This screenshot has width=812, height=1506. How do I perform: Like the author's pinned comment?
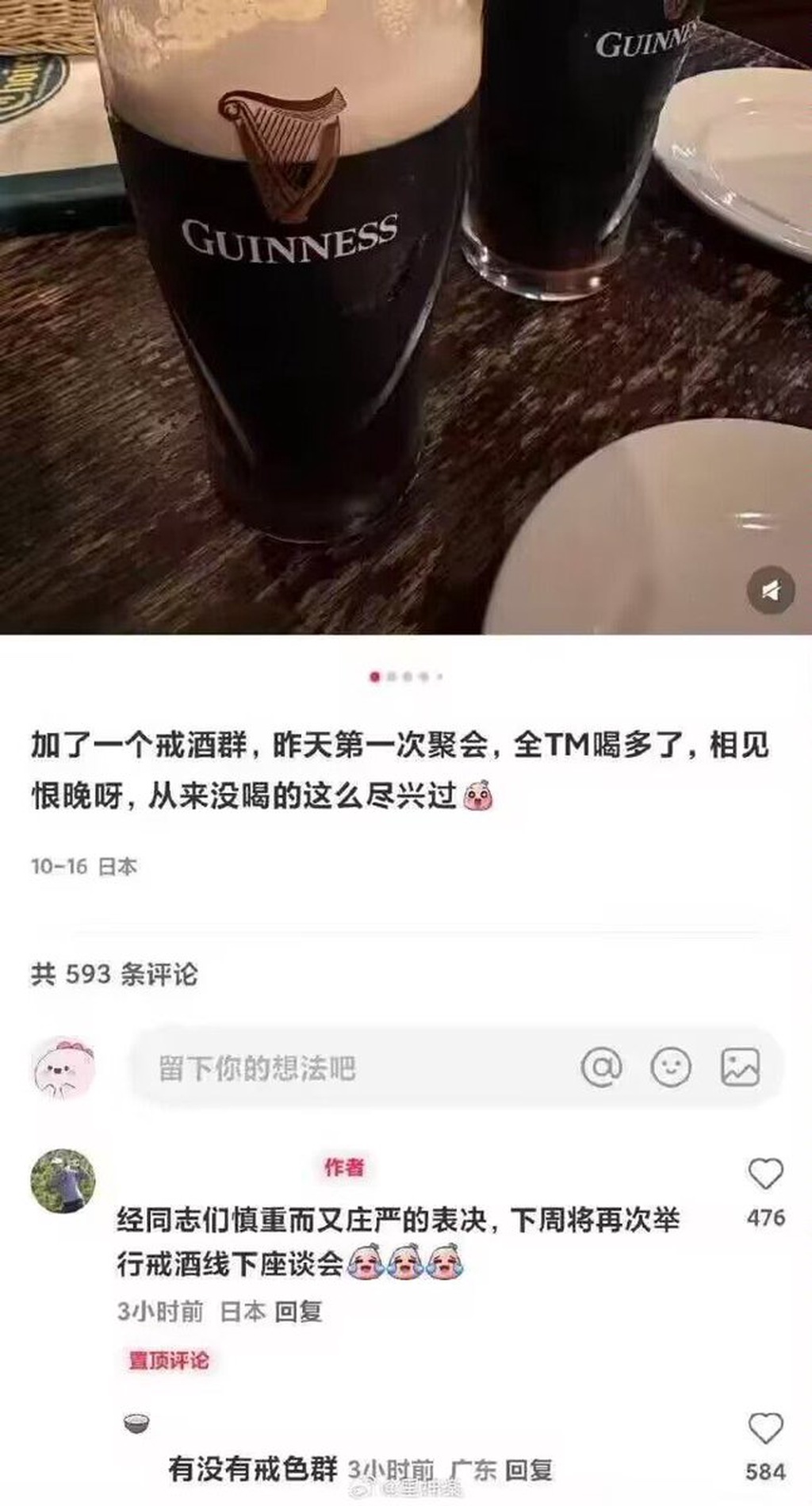(x=765, y=1175)
